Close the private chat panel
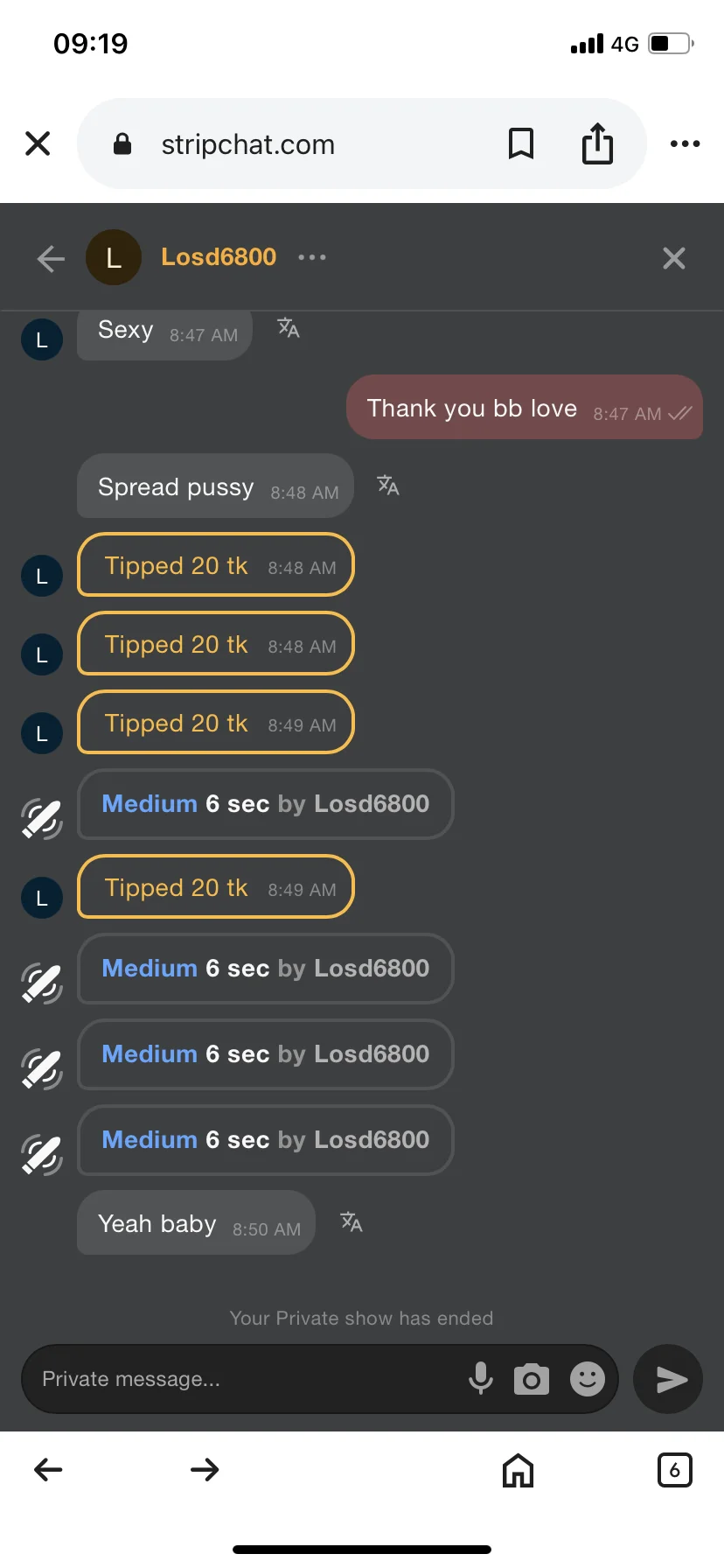 (673, 258)
